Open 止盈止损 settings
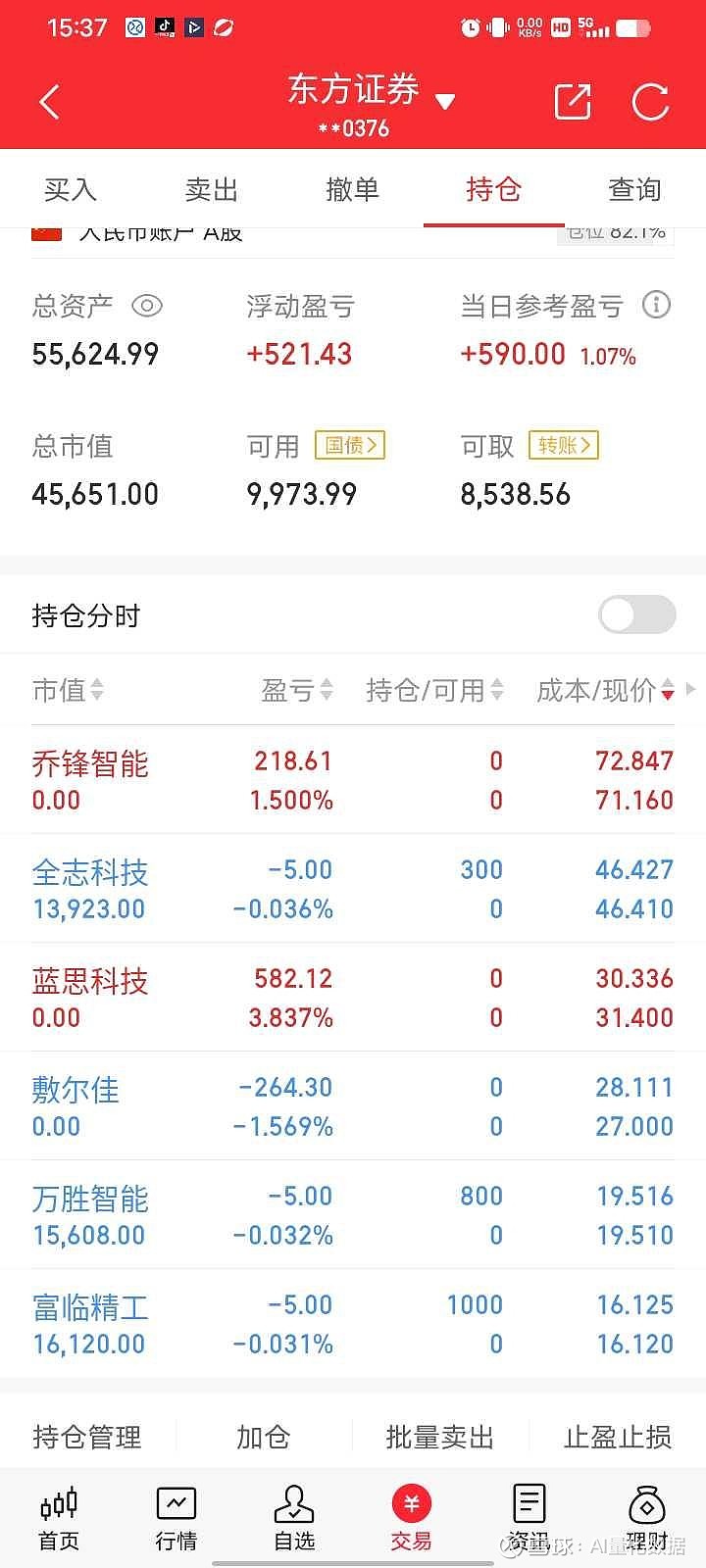The image size is (706, 1568). (618, 1437)
